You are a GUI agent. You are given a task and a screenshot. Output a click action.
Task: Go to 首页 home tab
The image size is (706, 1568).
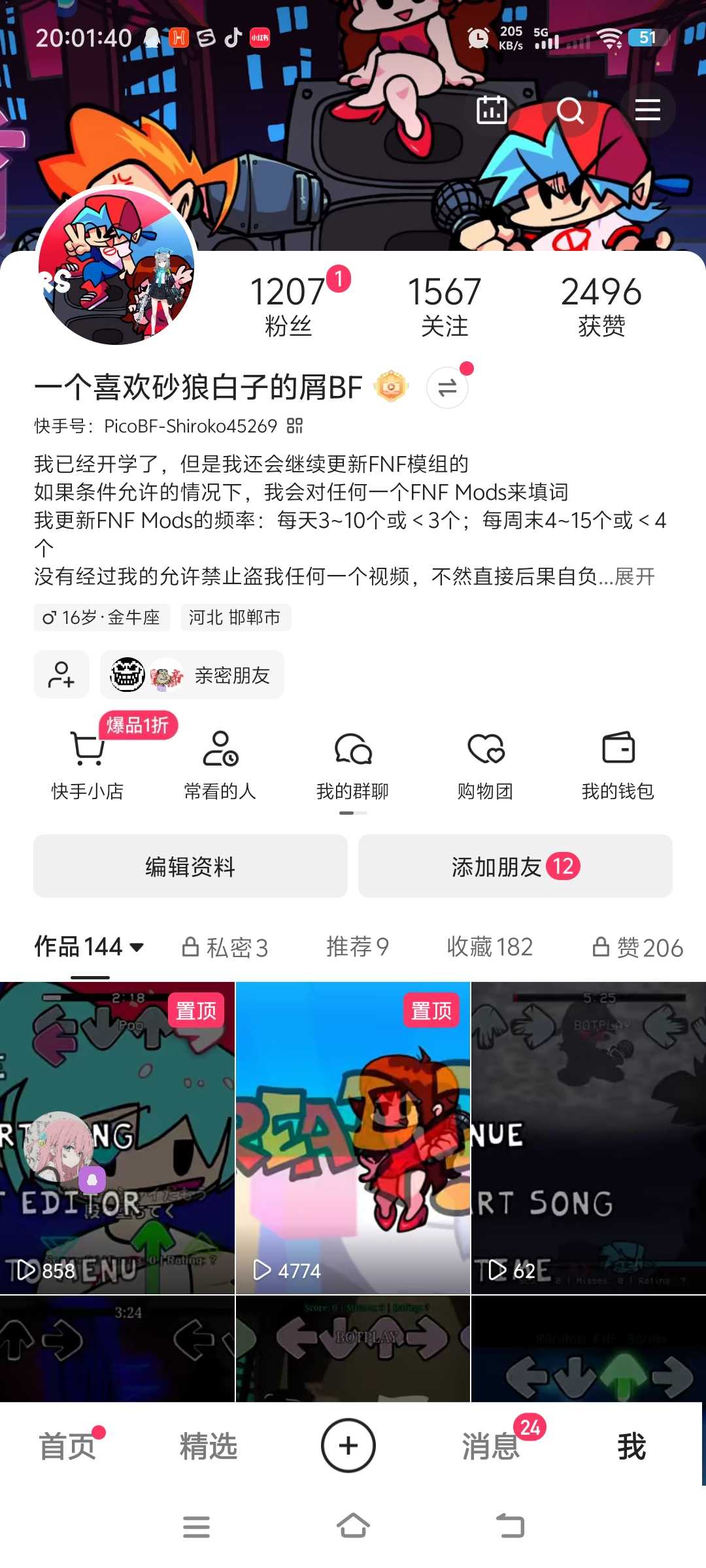pos(67,1446)
